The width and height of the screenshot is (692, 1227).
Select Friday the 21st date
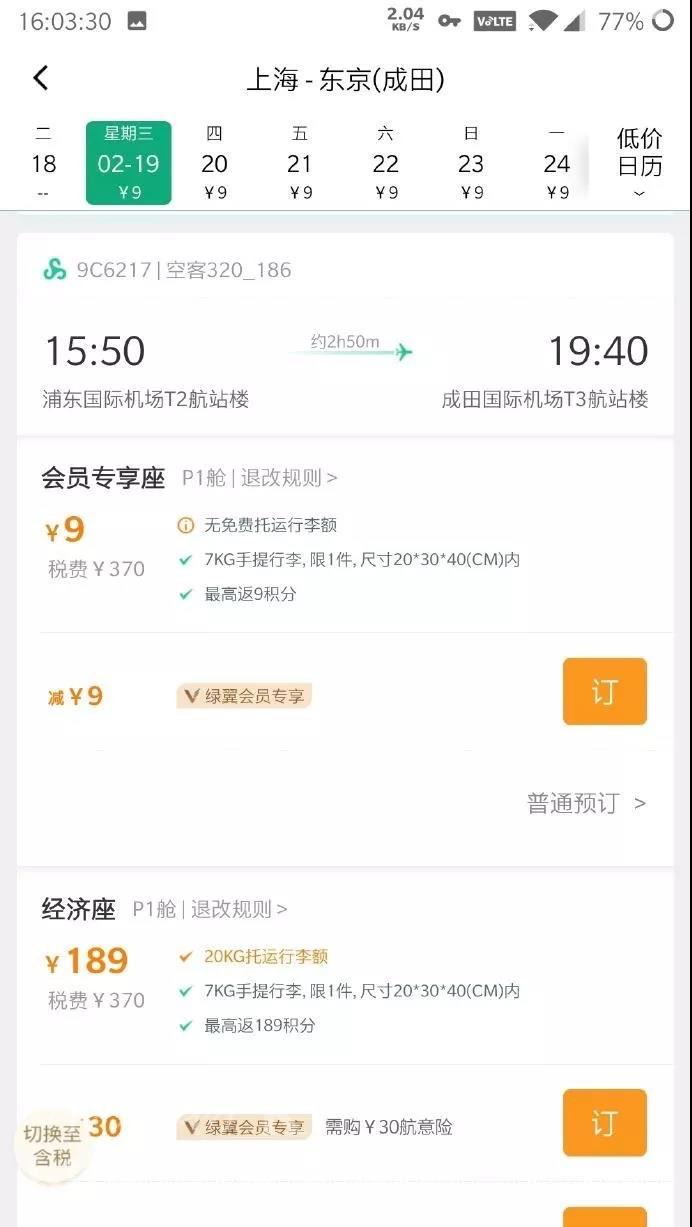click(x=300, y=163)
